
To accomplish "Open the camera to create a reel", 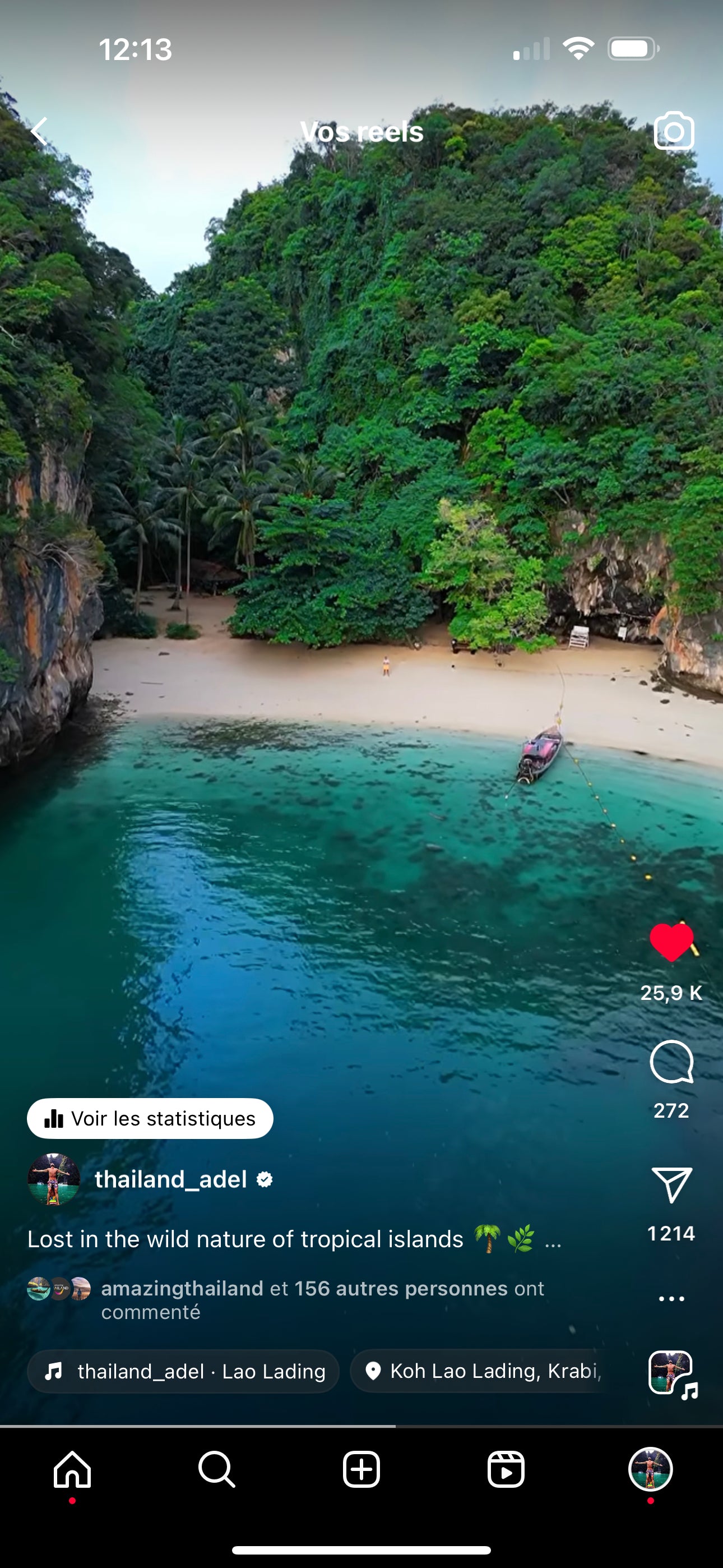I will 674,131.
